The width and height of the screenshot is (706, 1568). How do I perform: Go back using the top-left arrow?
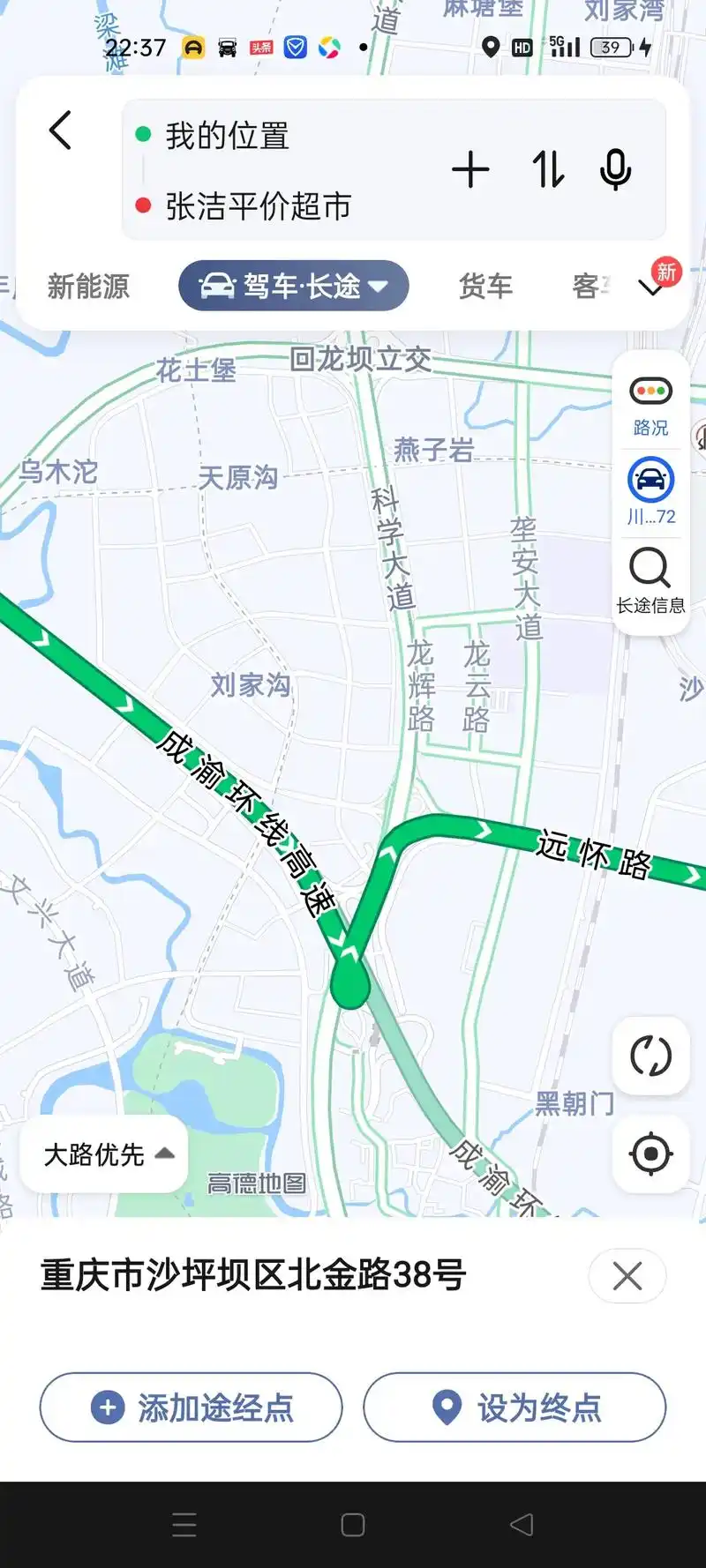coord(60,131)
